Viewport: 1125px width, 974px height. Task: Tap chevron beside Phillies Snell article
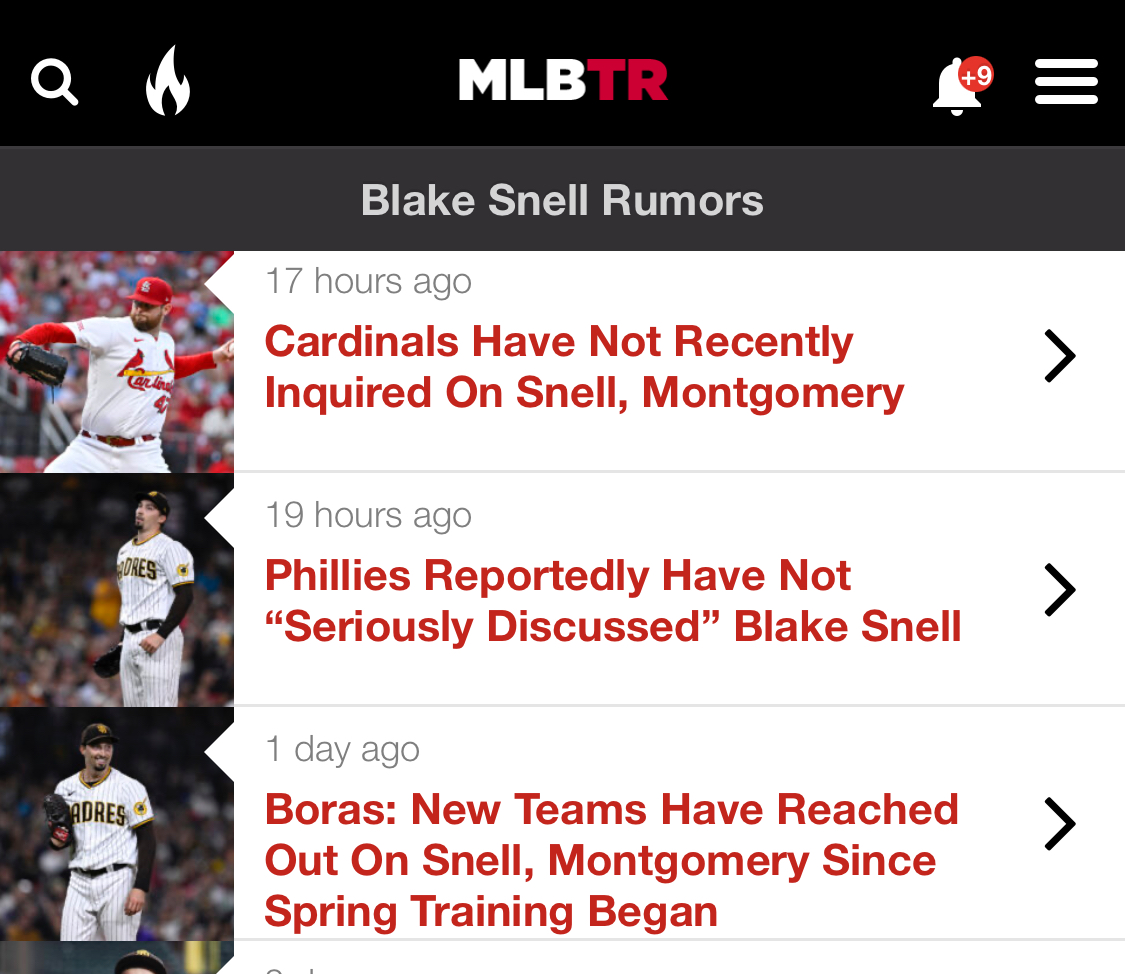(x=1059, y=590)
